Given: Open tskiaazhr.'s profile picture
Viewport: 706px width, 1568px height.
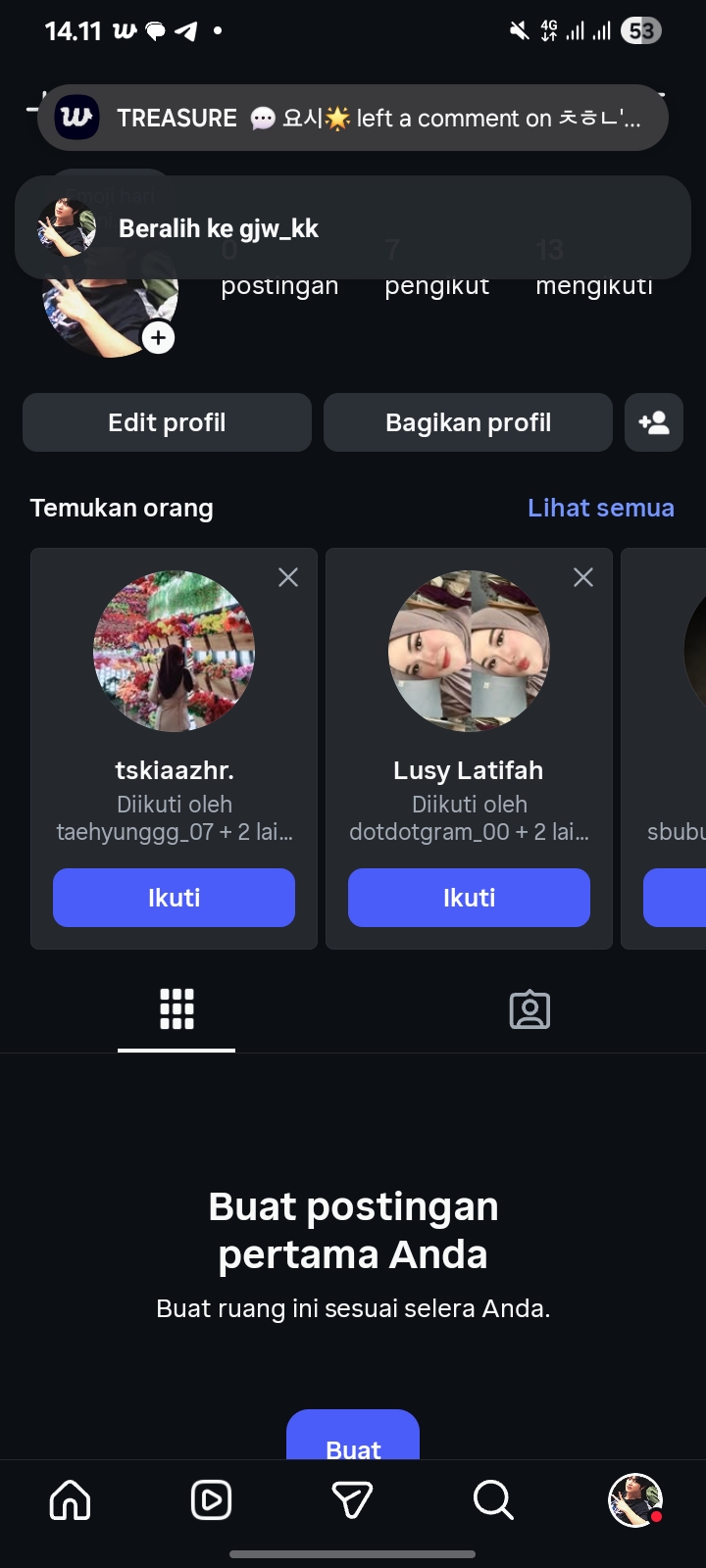Looking at the screenshot, I should tap(174, 651).
